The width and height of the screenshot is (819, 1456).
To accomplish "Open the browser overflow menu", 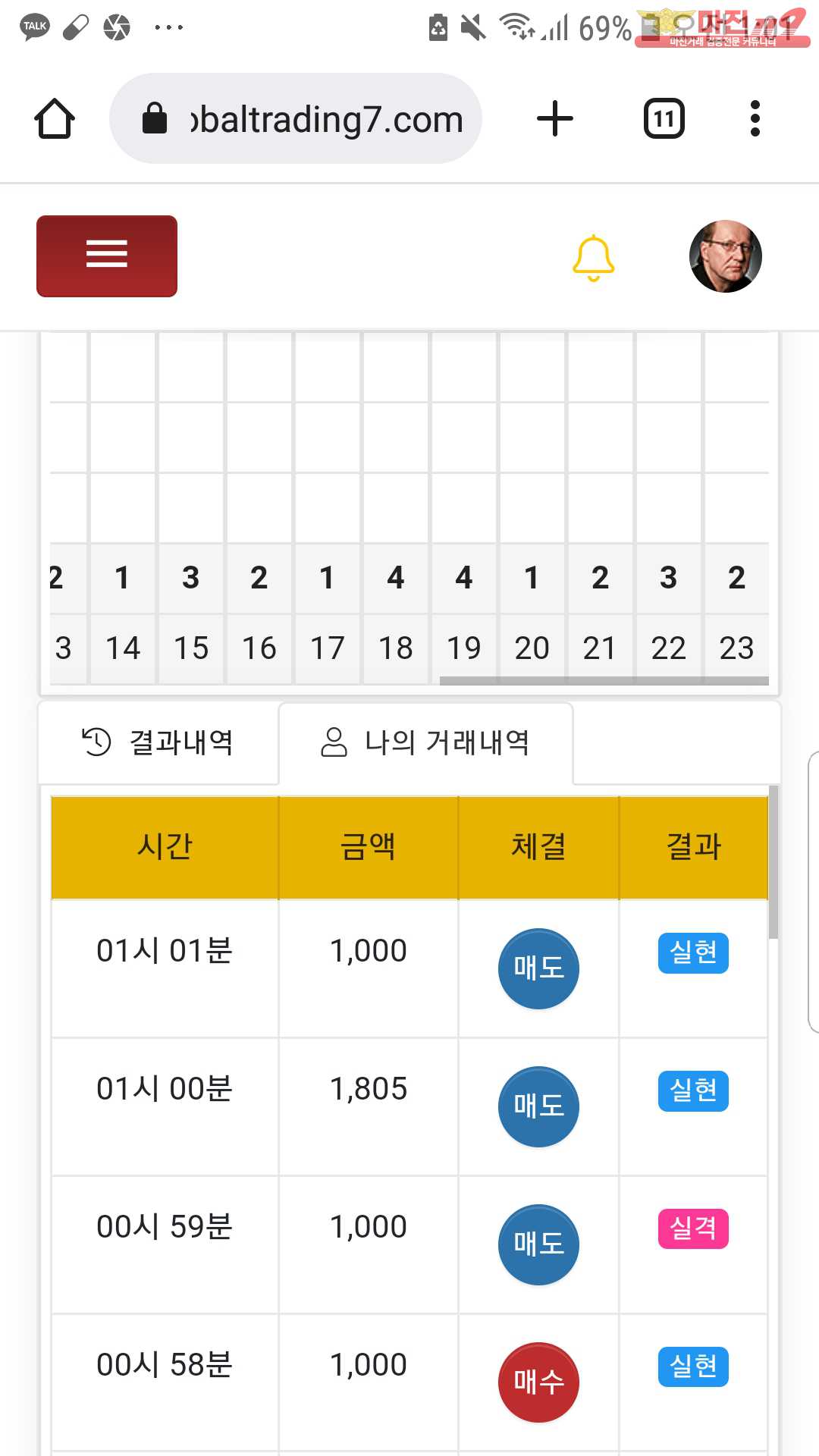I will pos(755,119).
